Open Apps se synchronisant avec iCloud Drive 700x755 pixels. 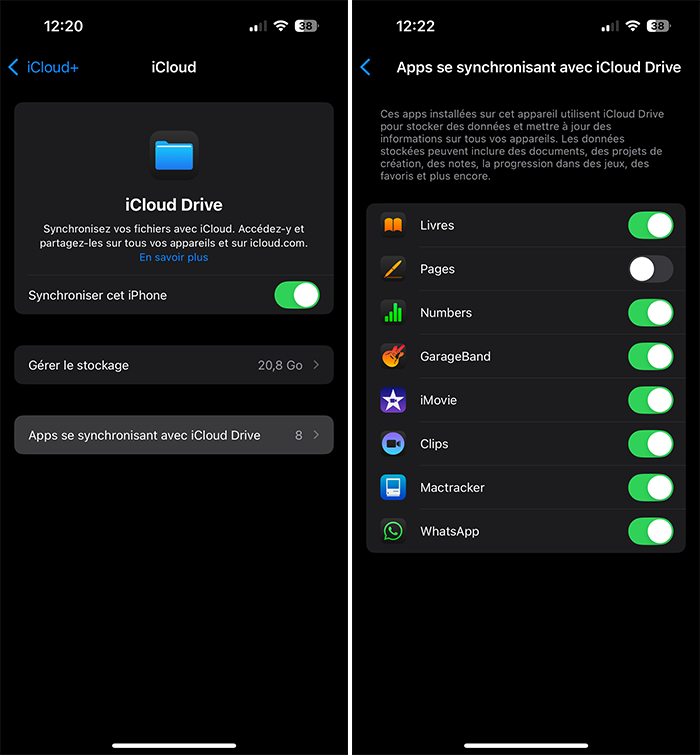174,435
